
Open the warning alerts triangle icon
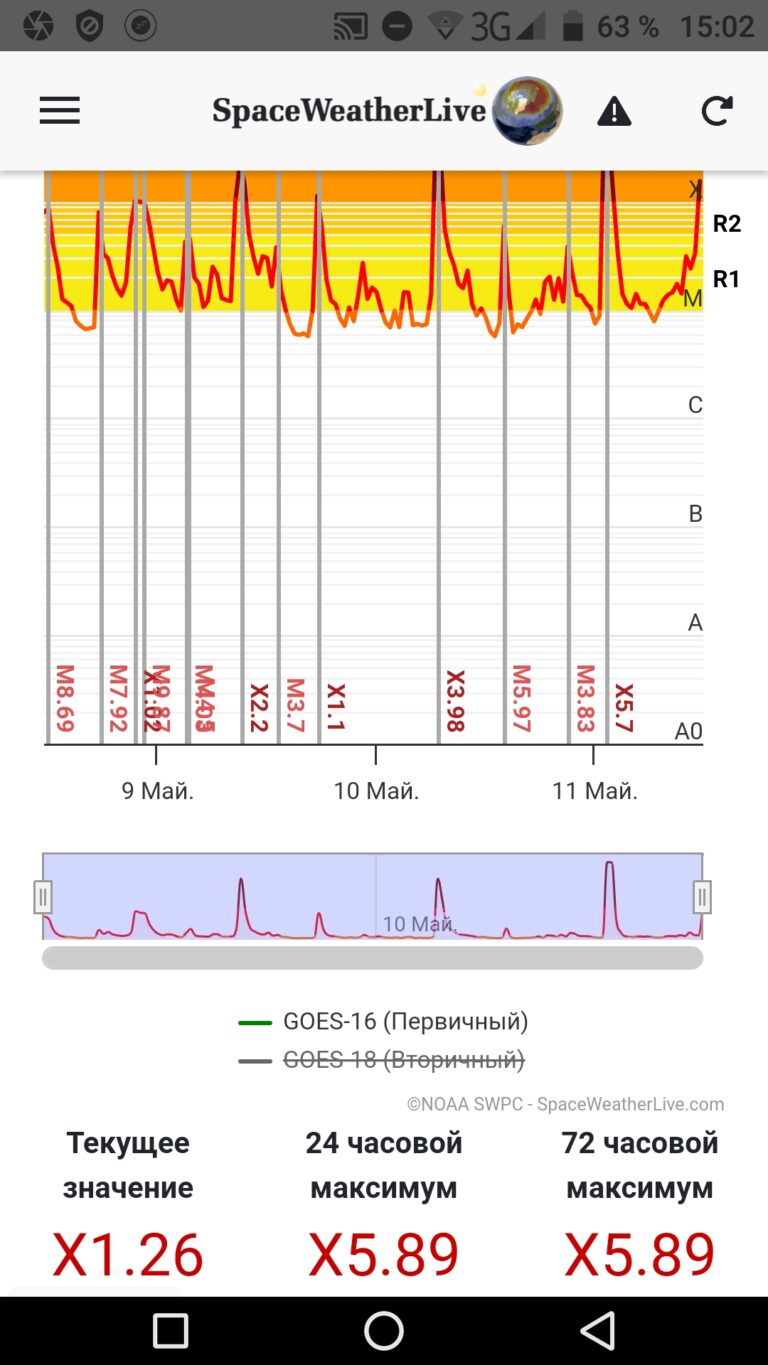pyautogui.click(x=614, y=111)
